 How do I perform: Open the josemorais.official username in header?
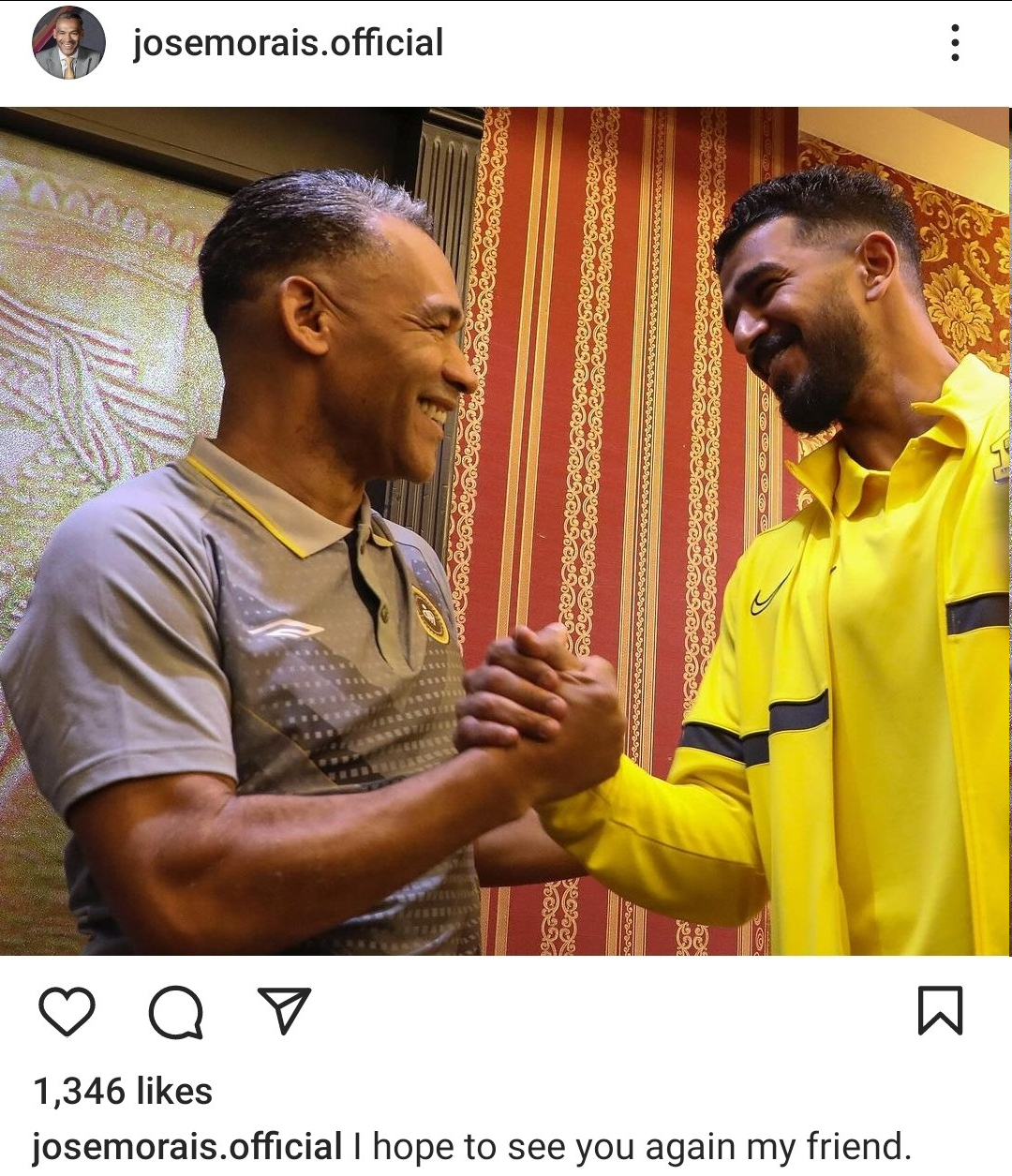288,43
